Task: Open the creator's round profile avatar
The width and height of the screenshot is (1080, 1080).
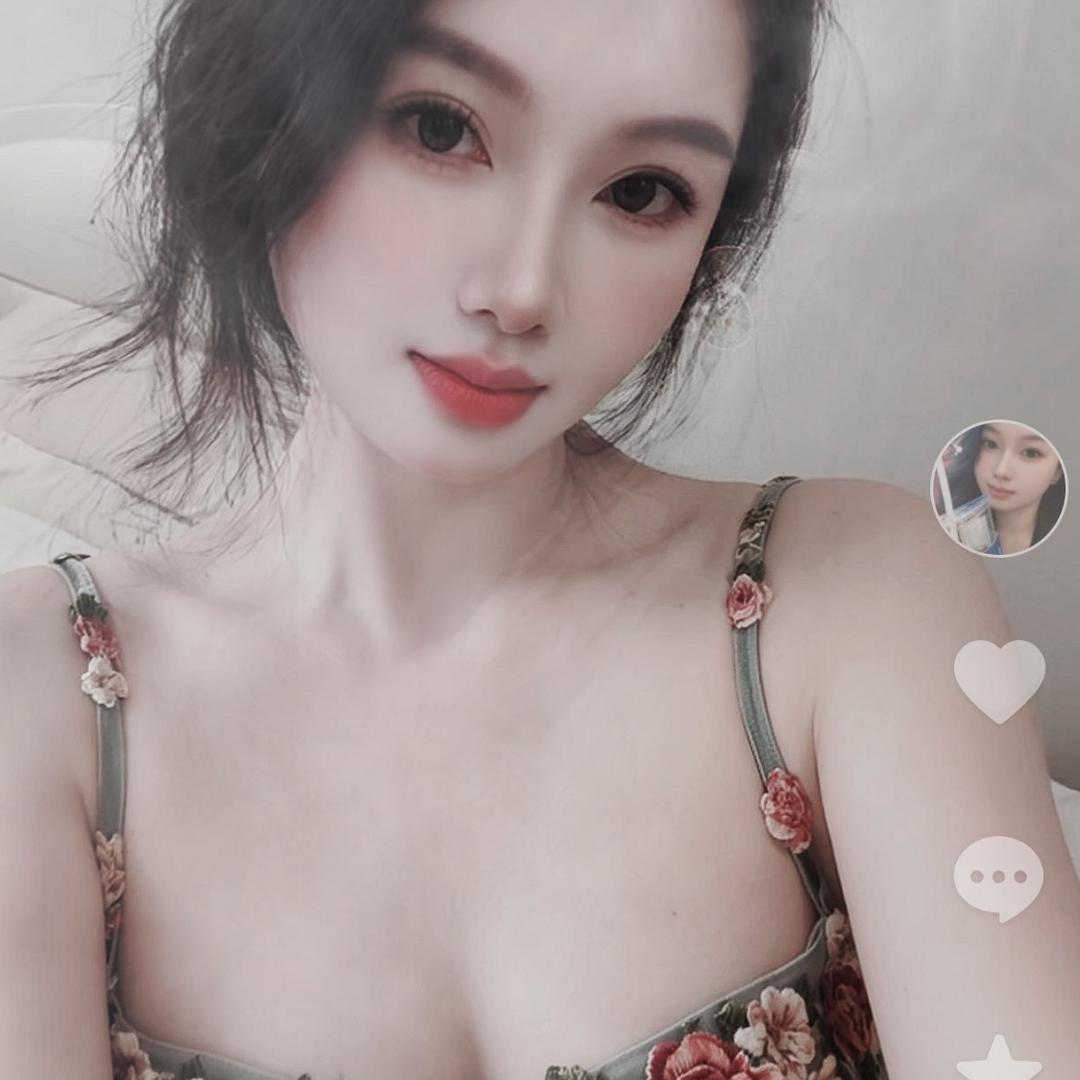Action: pyautogui.click(x=999, y=488)
